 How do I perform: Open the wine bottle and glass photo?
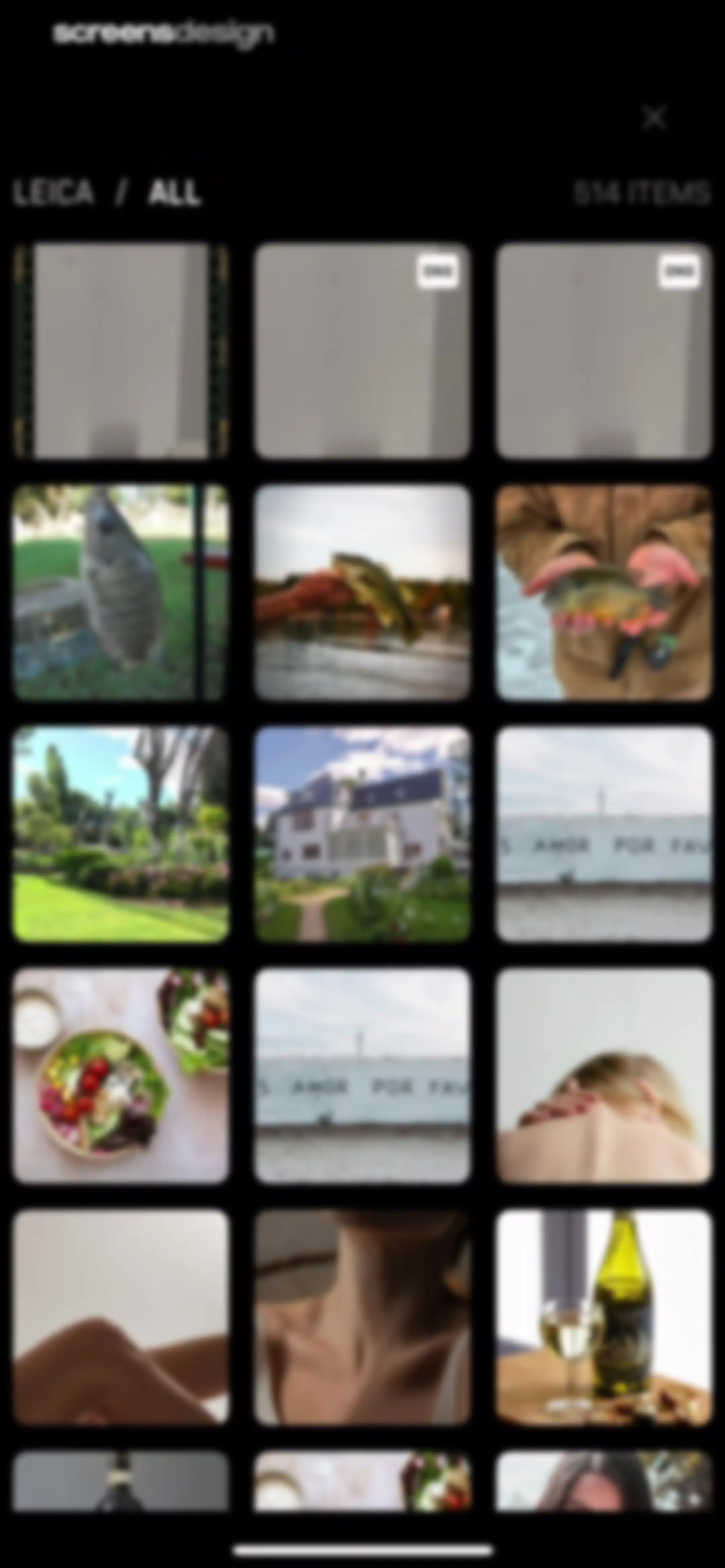[x=604, y=1317]
